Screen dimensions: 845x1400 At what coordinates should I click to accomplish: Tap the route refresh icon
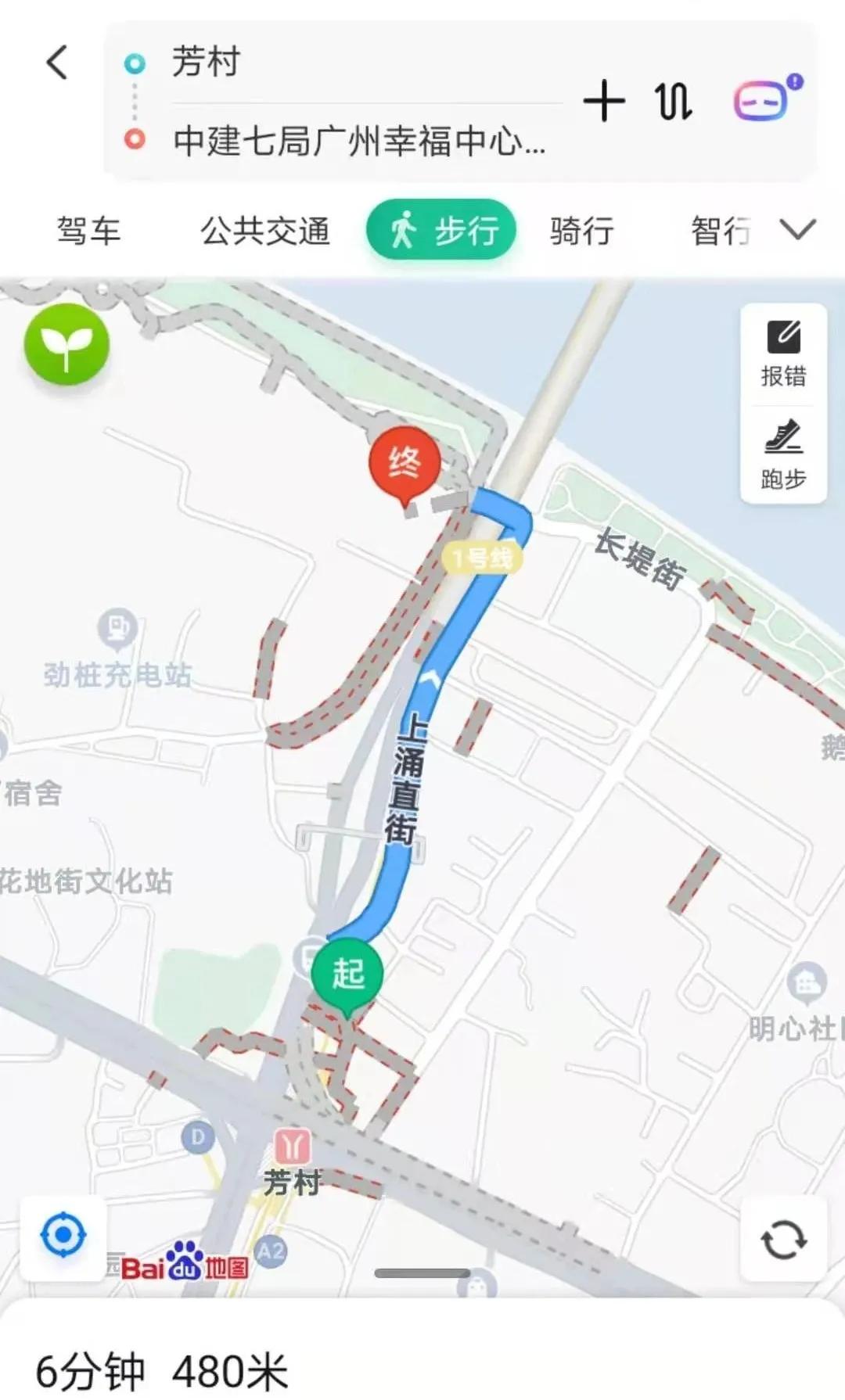click(782, 1237)
